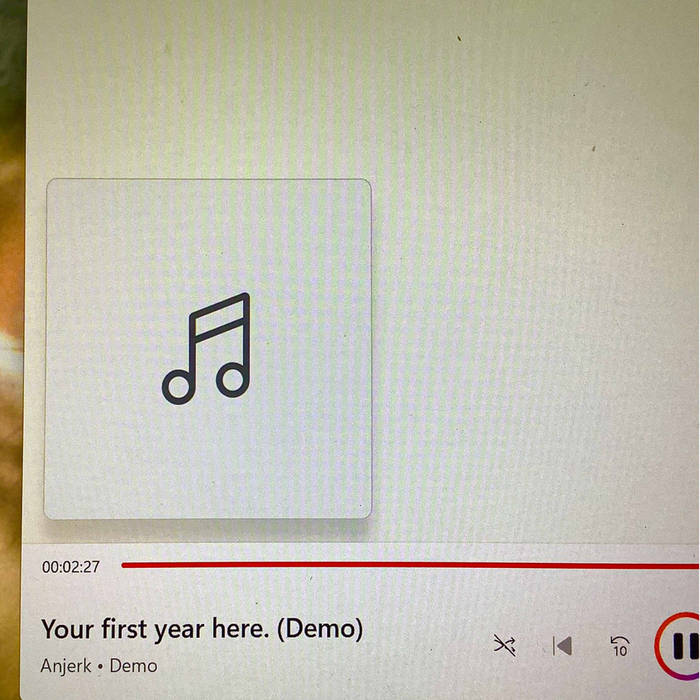Toggle shuffle mode
Screen dimensions: 700x700
(505, 646)
